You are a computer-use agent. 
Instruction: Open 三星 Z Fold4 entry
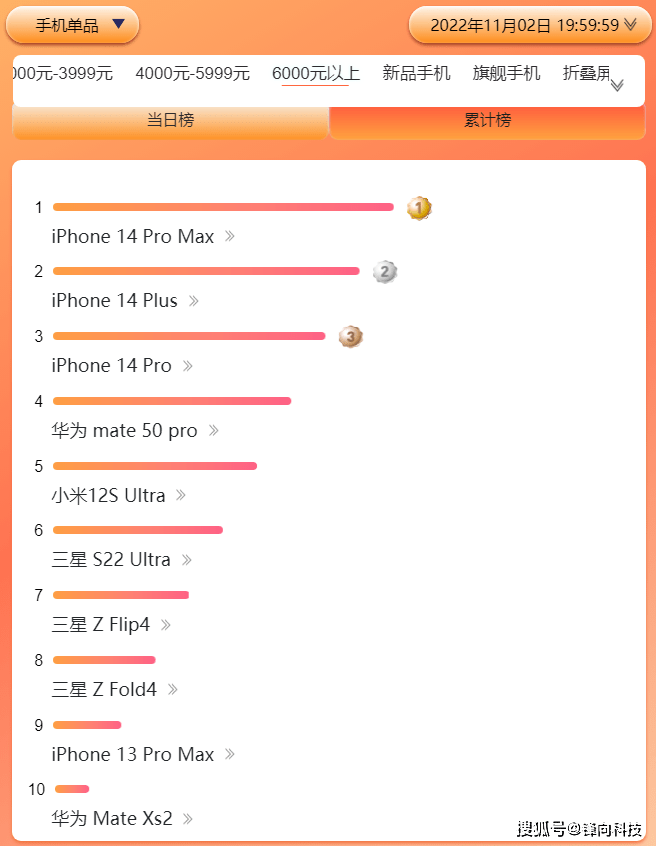point(114,689)
